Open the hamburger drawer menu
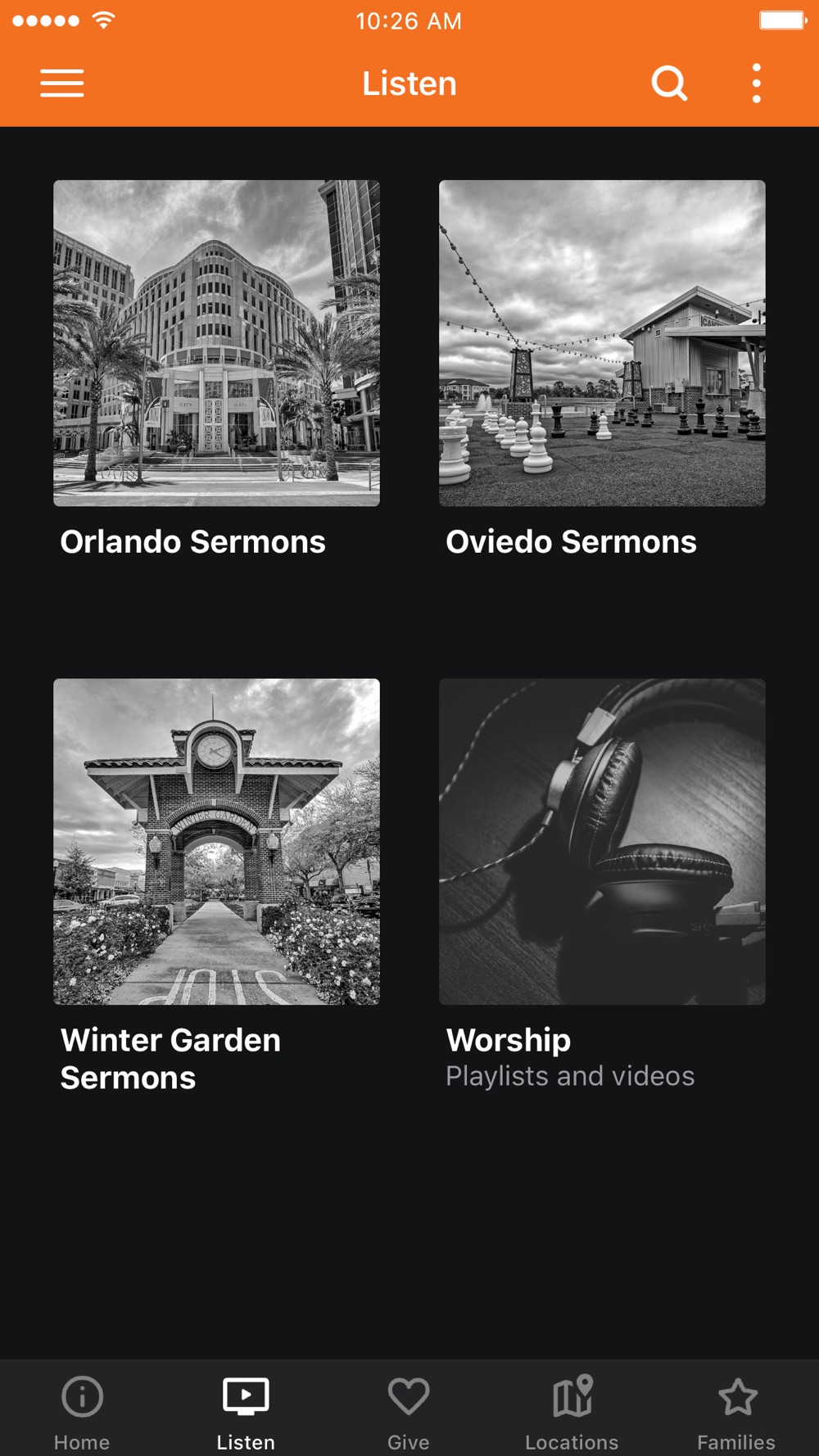The image size is (819, 1456). point(62,84)
